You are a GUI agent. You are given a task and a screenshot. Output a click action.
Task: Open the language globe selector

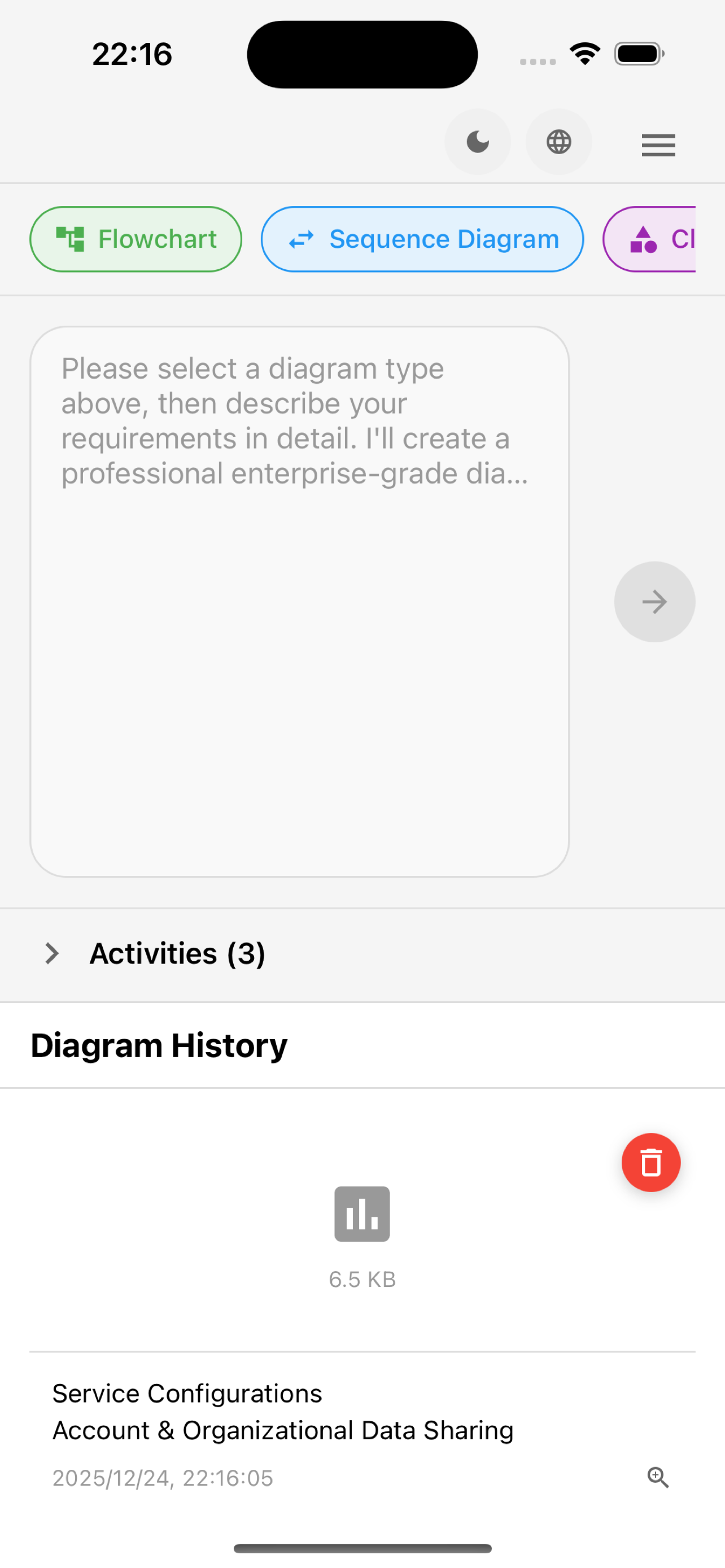558,142
